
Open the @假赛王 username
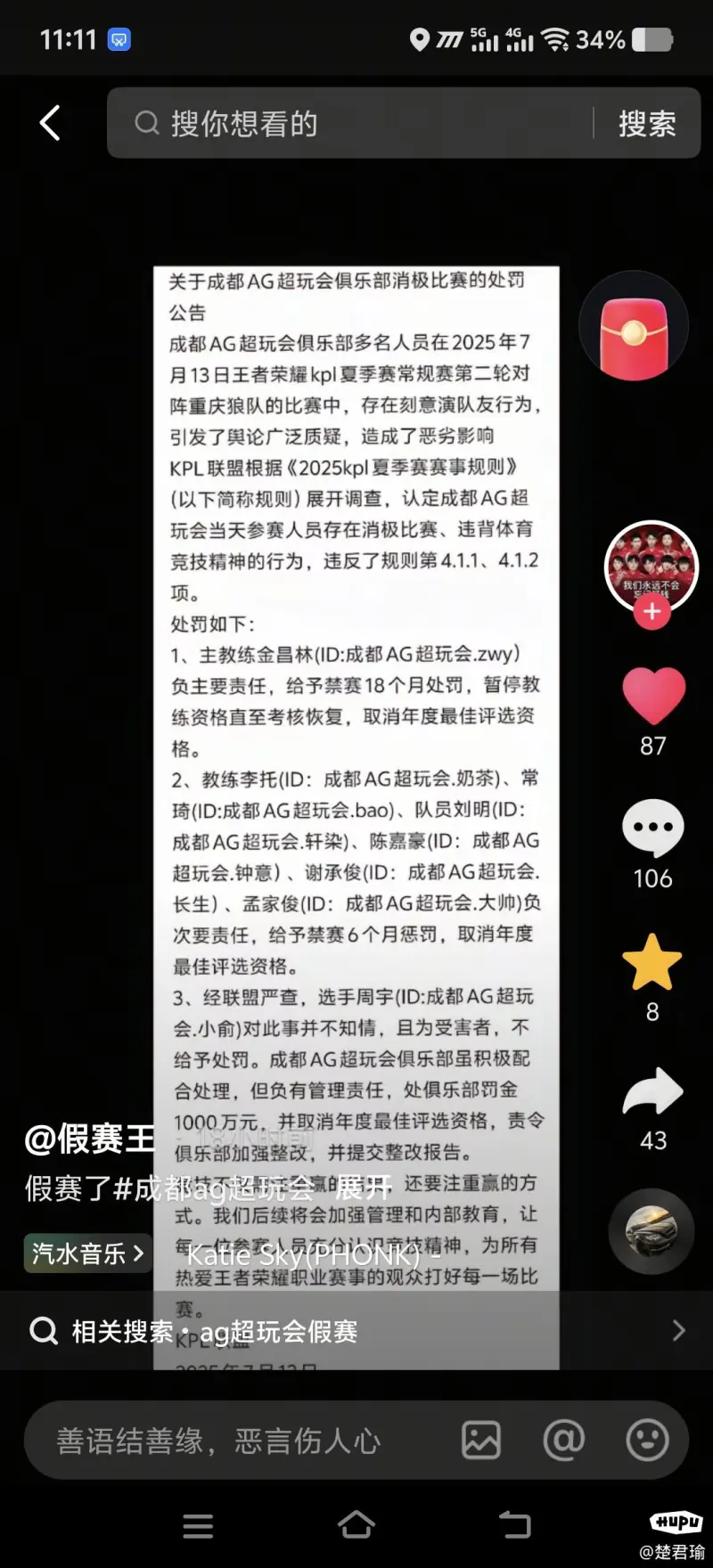click(89, 1139)
